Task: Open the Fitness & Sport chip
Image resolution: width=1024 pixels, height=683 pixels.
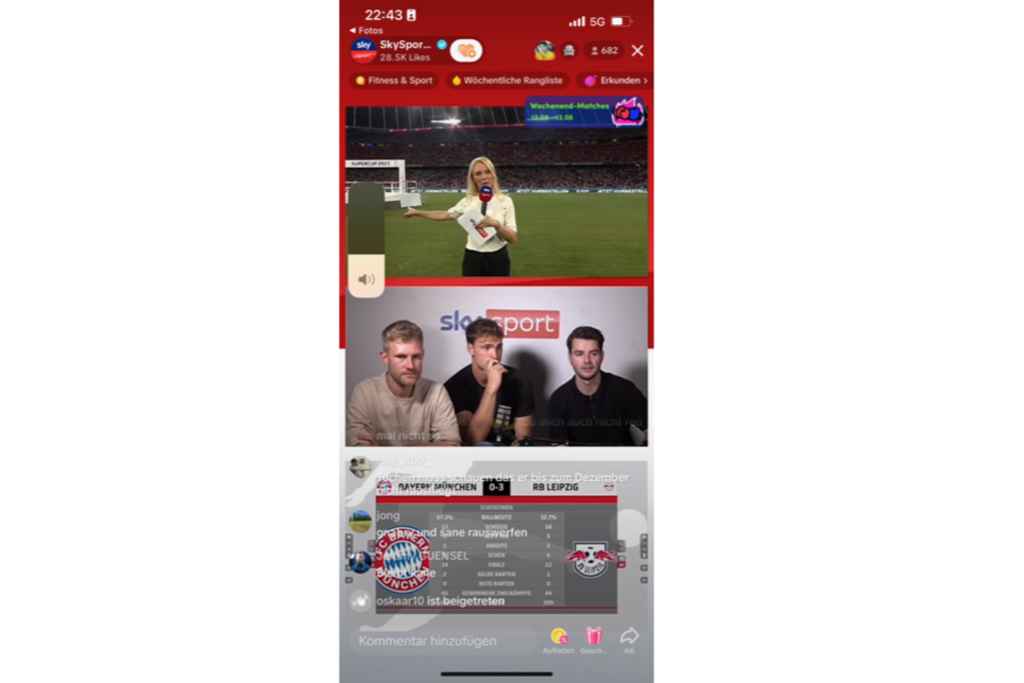Action: (x=394, y=80)
